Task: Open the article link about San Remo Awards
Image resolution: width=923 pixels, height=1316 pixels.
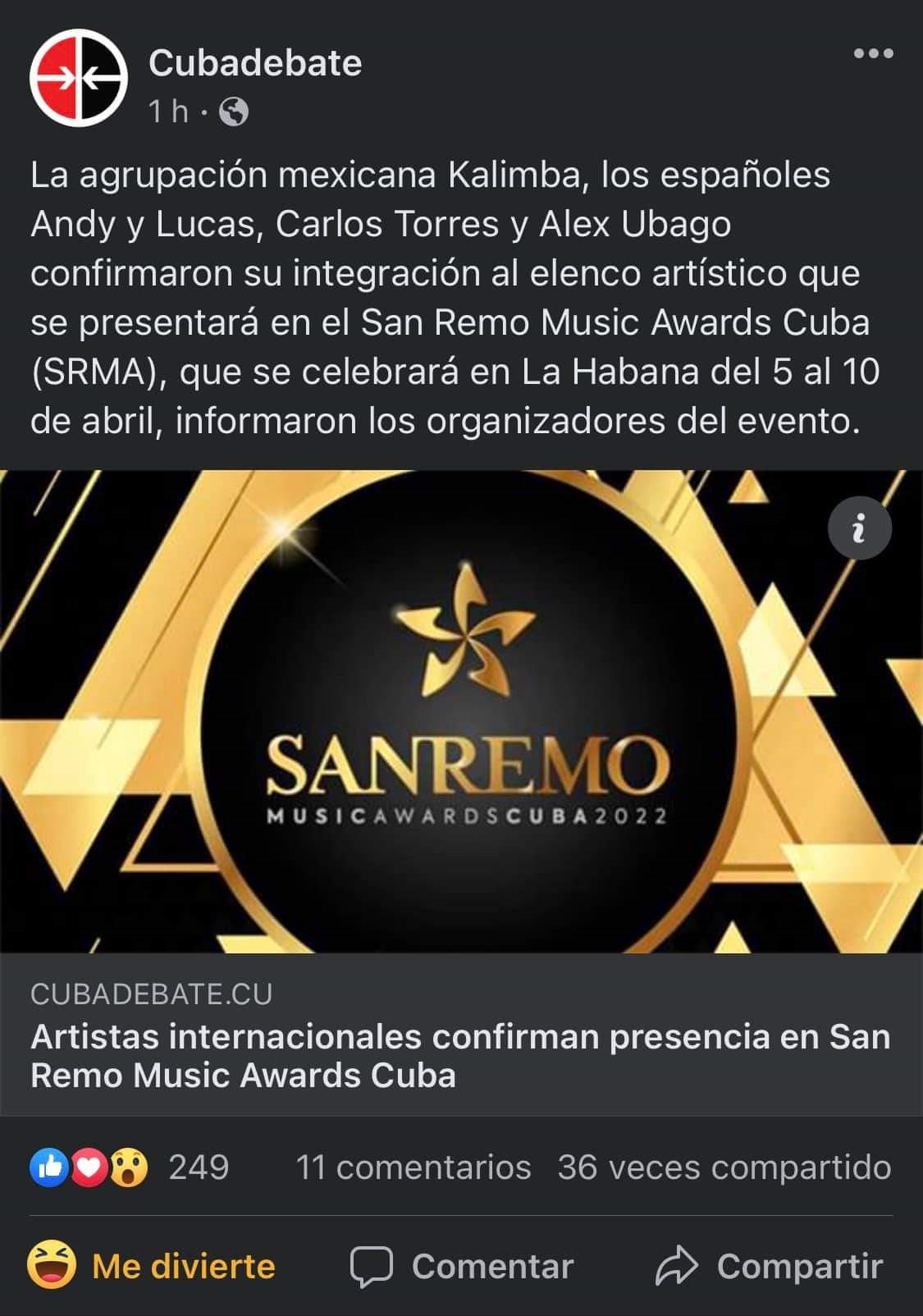Action: (459, 1055)
